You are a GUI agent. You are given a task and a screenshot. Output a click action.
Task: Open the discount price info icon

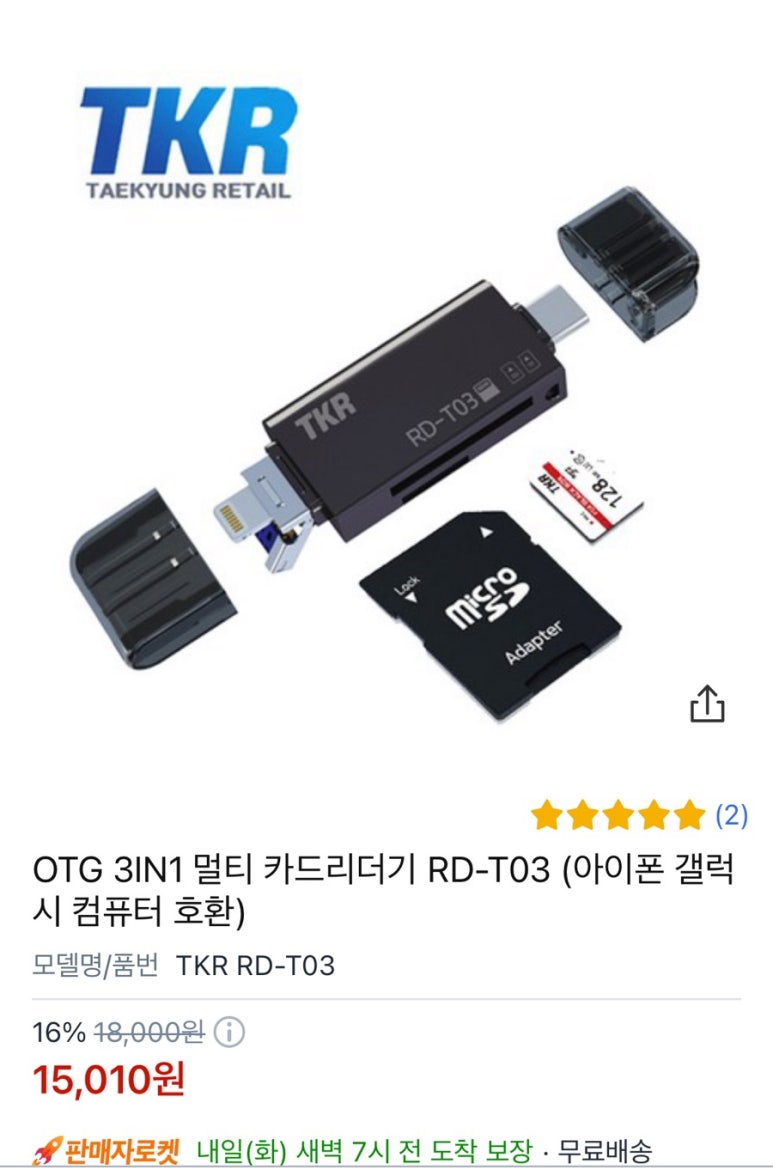tap(230, 1032)
